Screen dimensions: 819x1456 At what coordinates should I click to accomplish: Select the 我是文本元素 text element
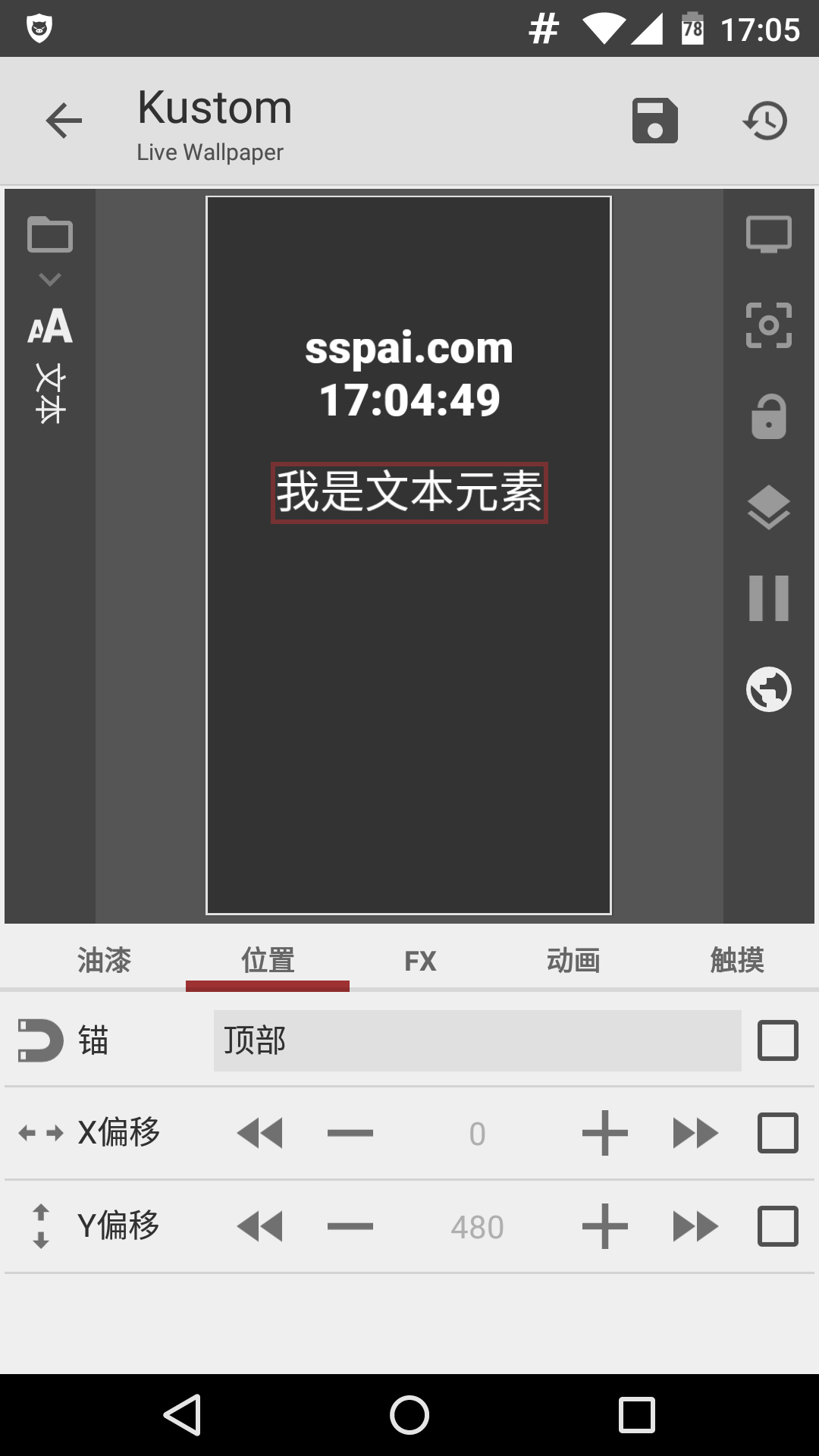click(409, 493)
